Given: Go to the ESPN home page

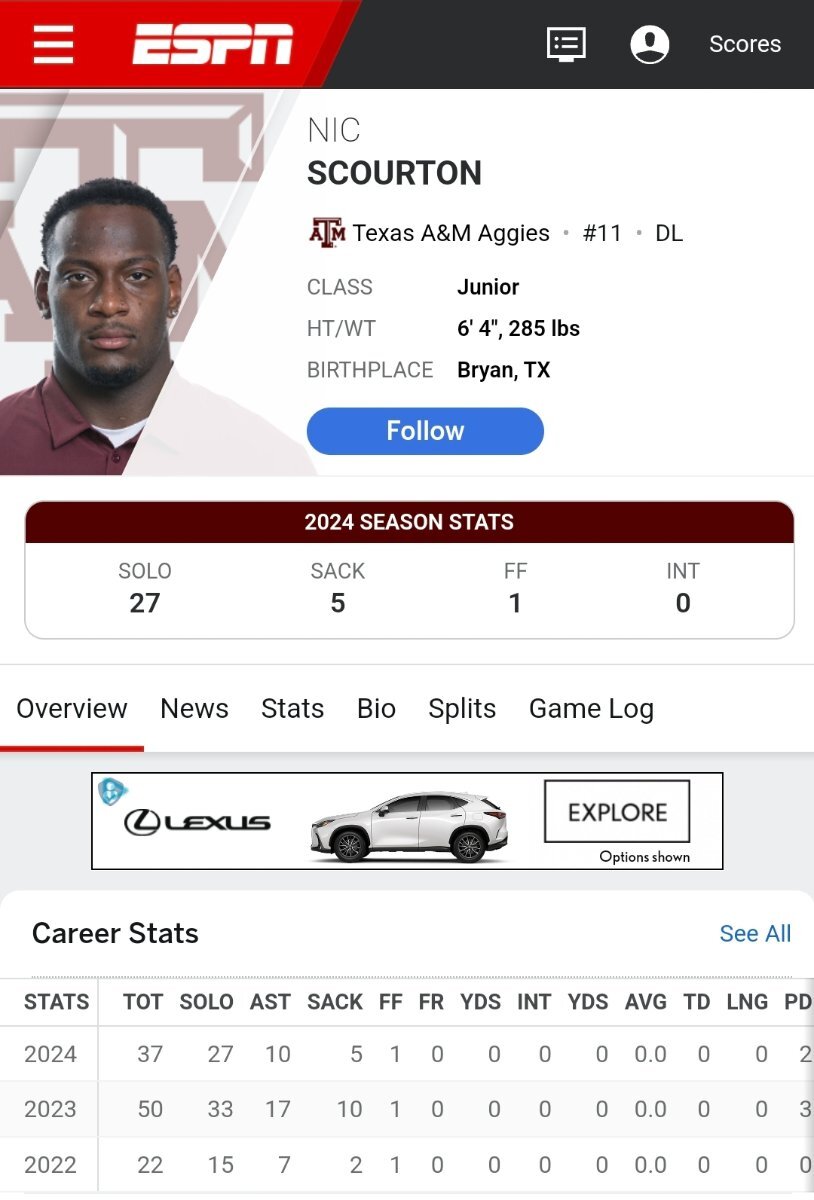Looking at the screenshot, I should pyautogui.click(x=212, y=44).
